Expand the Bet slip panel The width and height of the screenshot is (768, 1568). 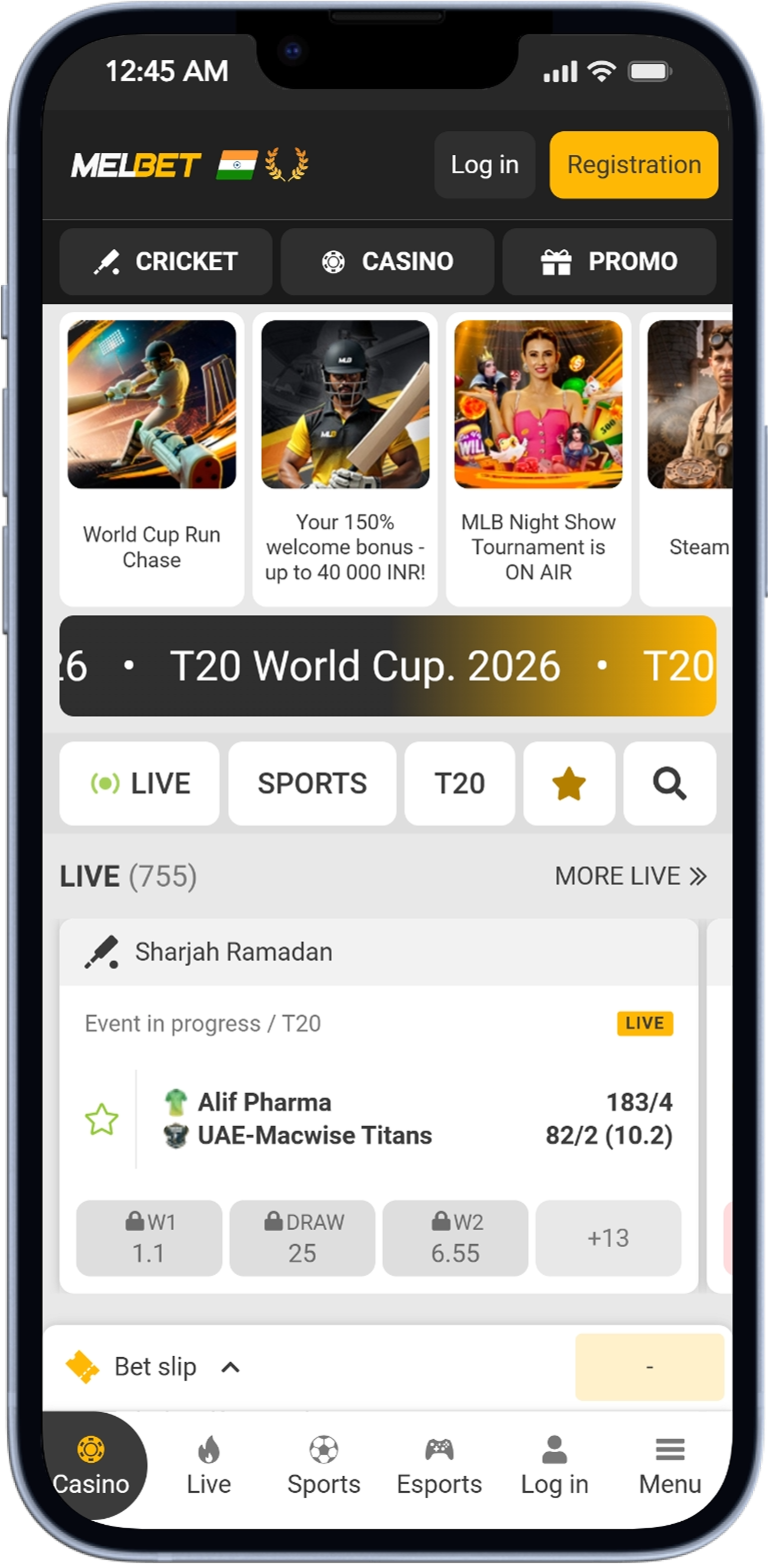230,1367
